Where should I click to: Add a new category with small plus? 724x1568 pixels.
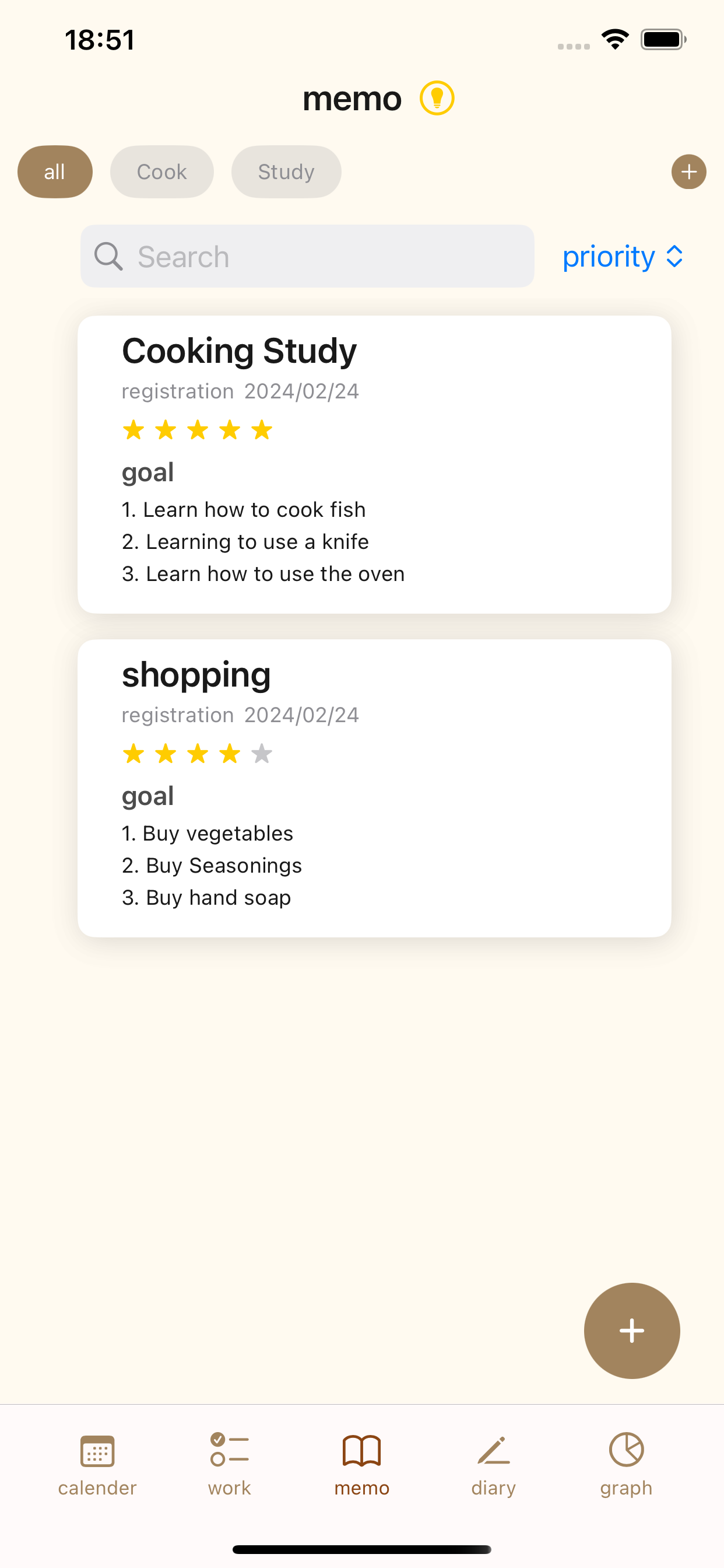point(688,171)
